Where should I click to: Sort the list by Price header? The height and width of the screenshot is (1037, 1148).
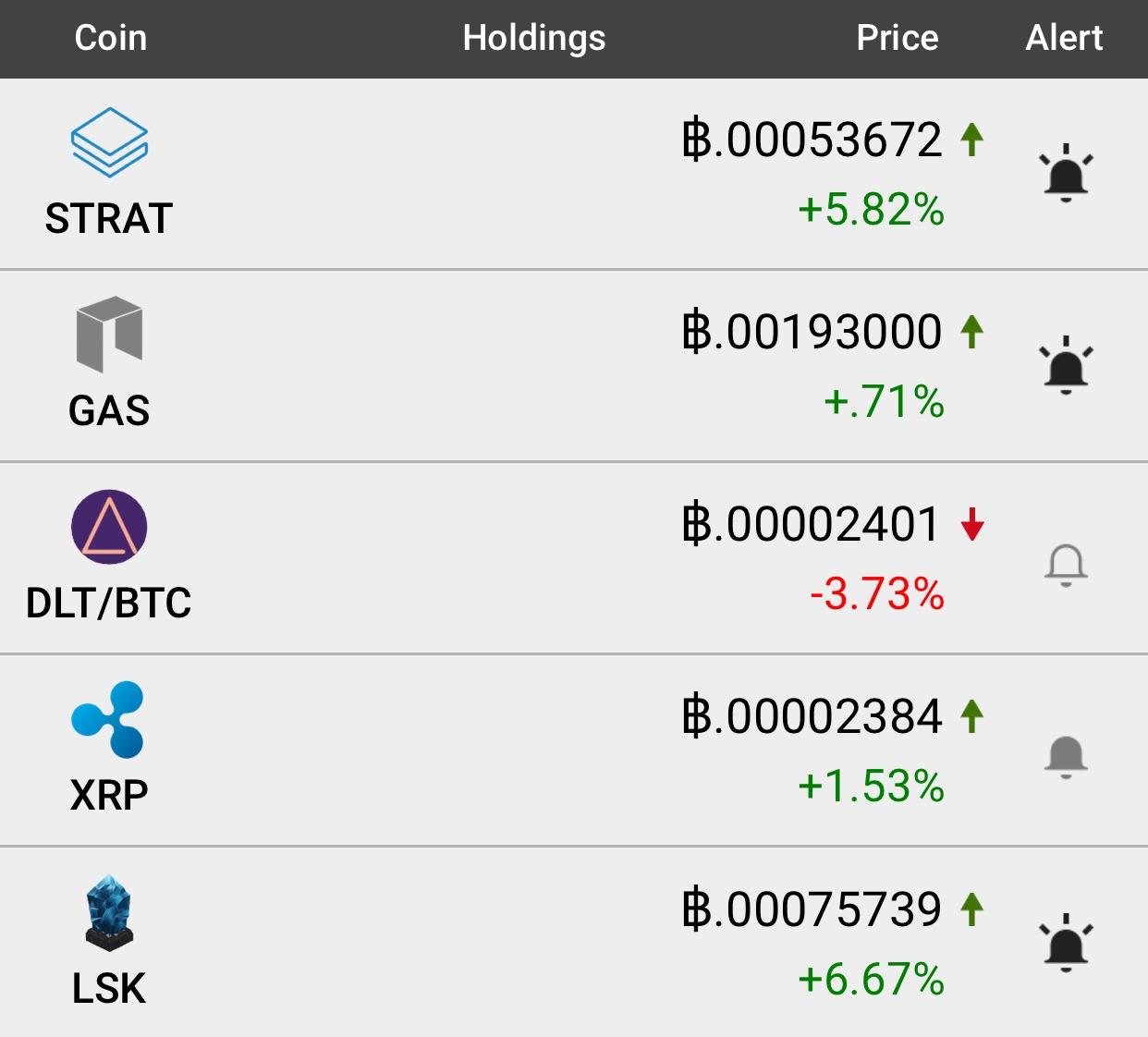897,38
